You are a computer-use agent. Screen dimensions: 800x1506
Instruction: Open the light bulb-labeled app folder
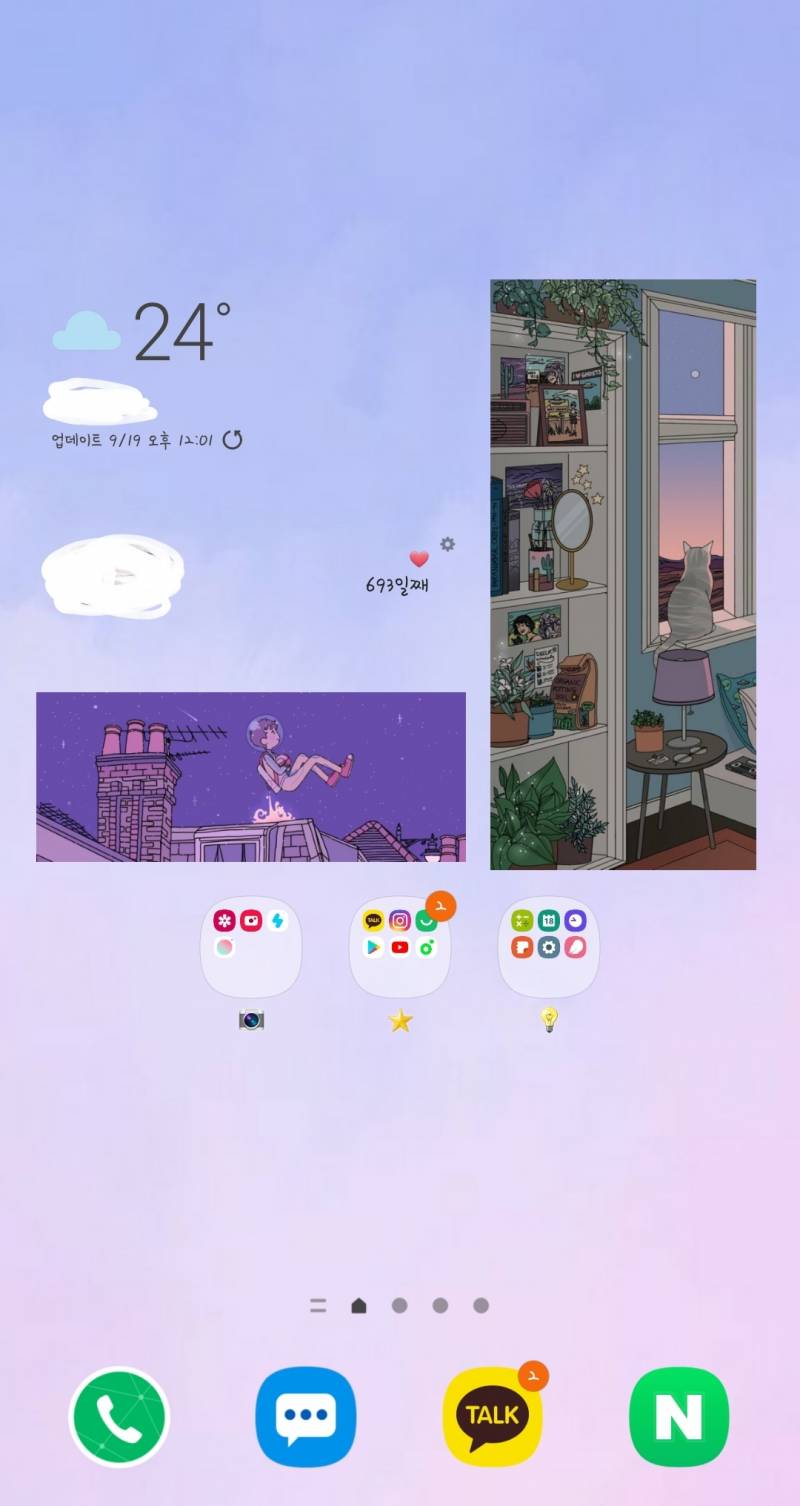click(x=548, y=947)
